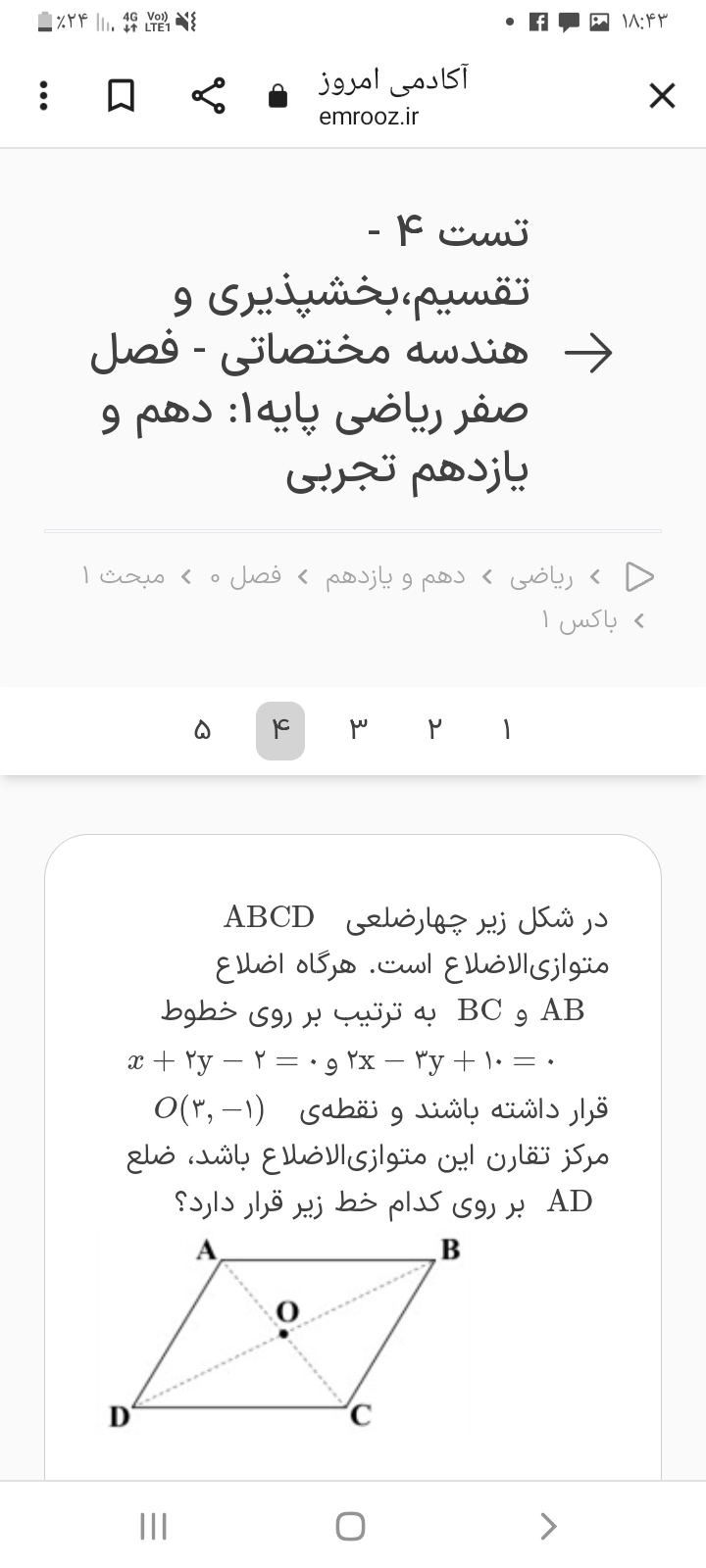Screen dimensions: 706x1568
Task: Tap the system home button
Action: pos(350,1526)
